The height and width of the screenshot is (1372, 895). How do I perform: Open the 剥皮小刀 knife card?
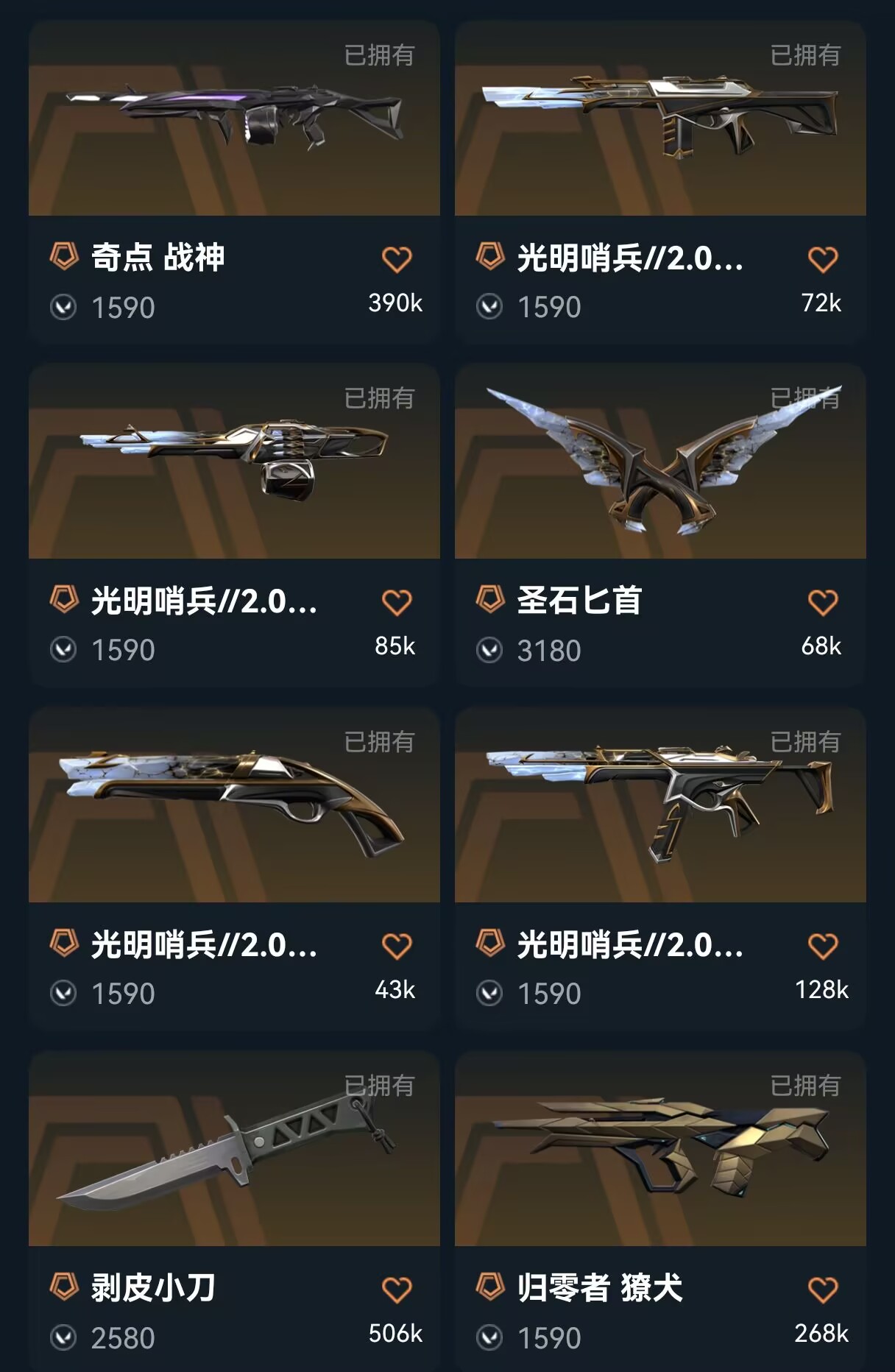(x=234, y=1150)
